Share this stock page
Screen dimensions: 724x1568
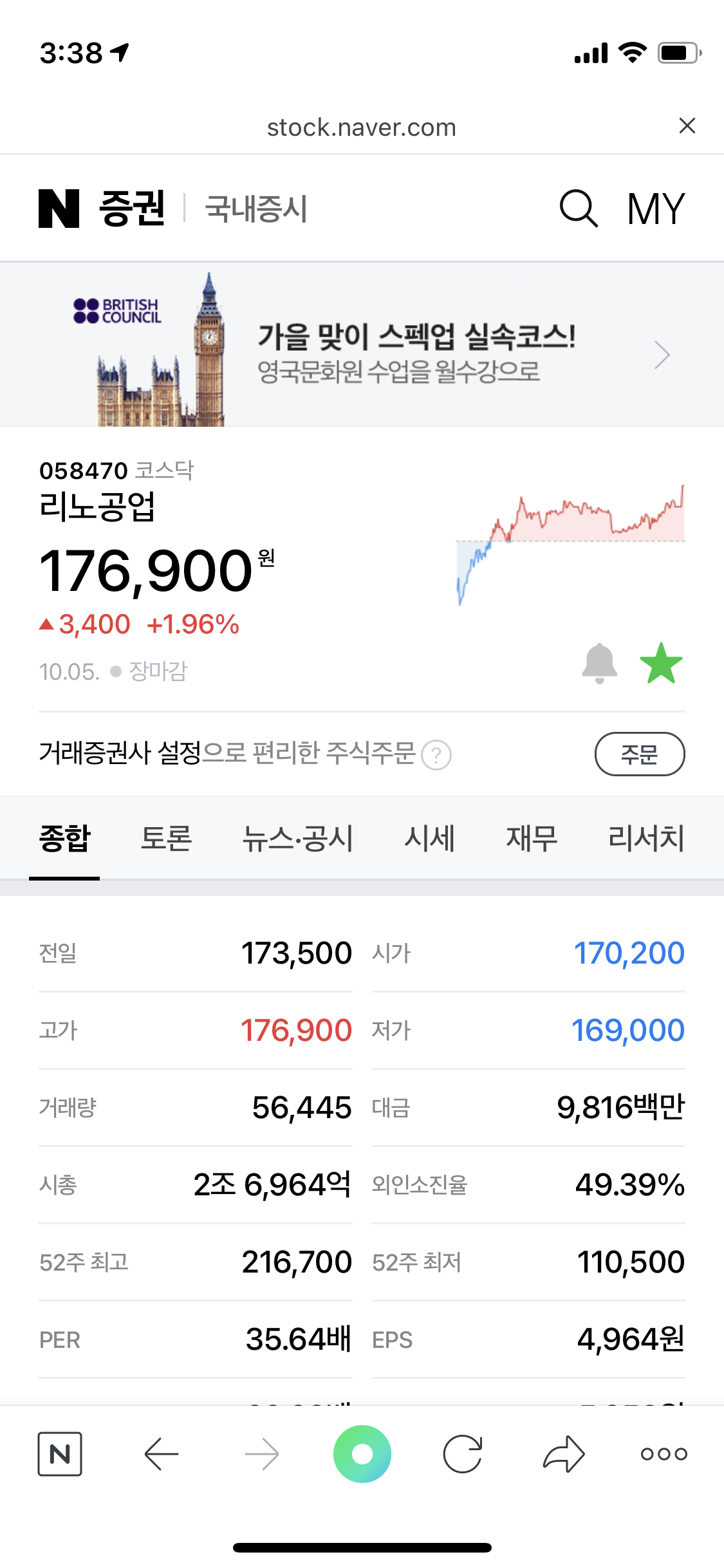click(x=563, y=1454)
